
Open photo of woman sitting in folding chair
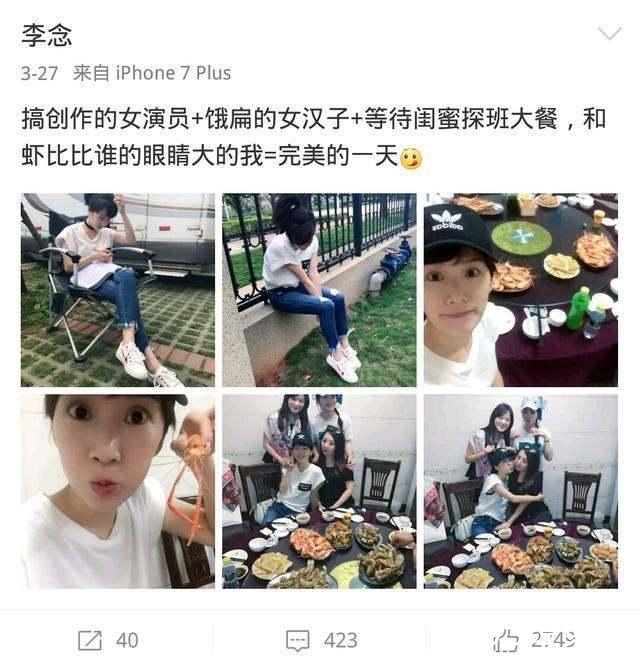point(117,290)
